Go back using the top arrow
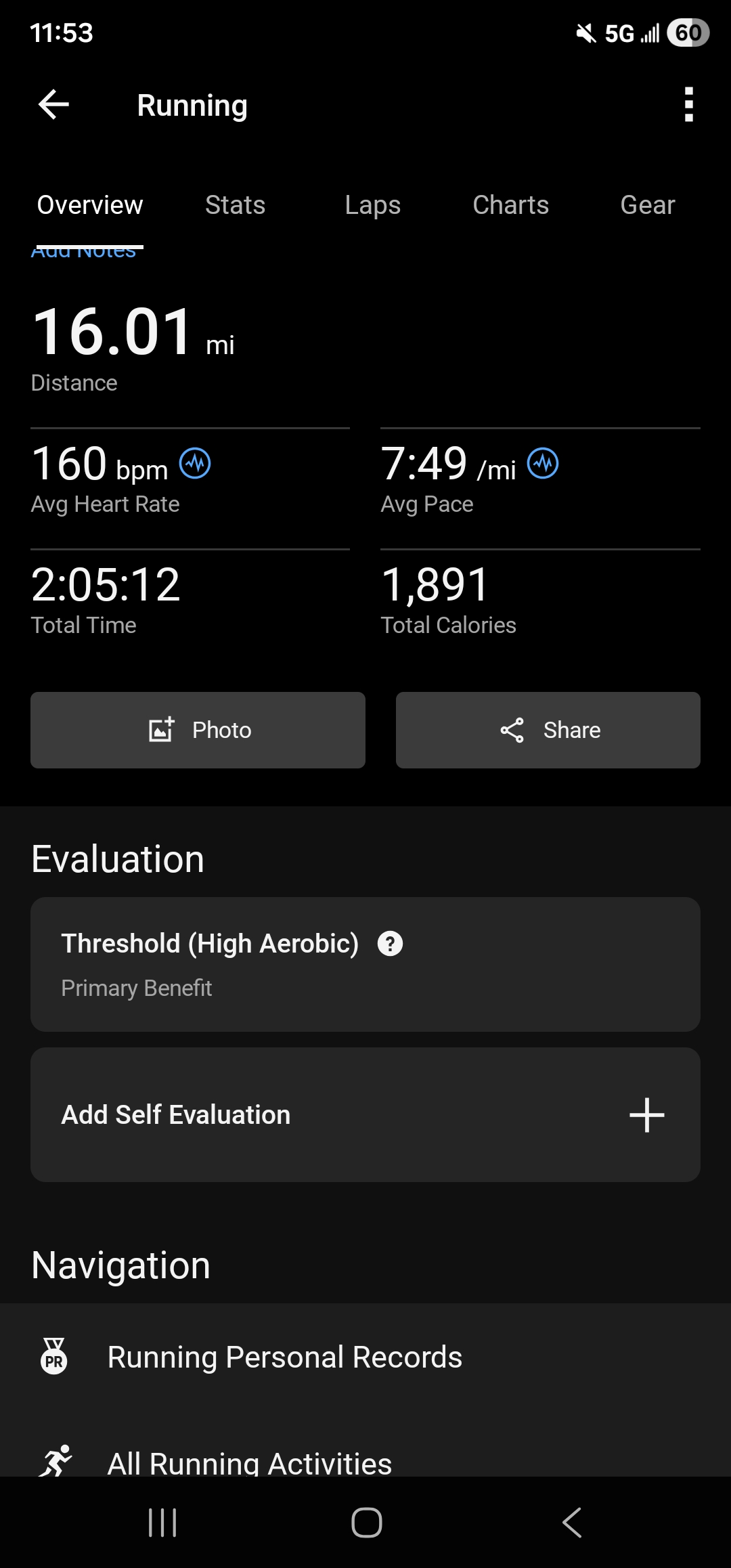 coord(53,105)
